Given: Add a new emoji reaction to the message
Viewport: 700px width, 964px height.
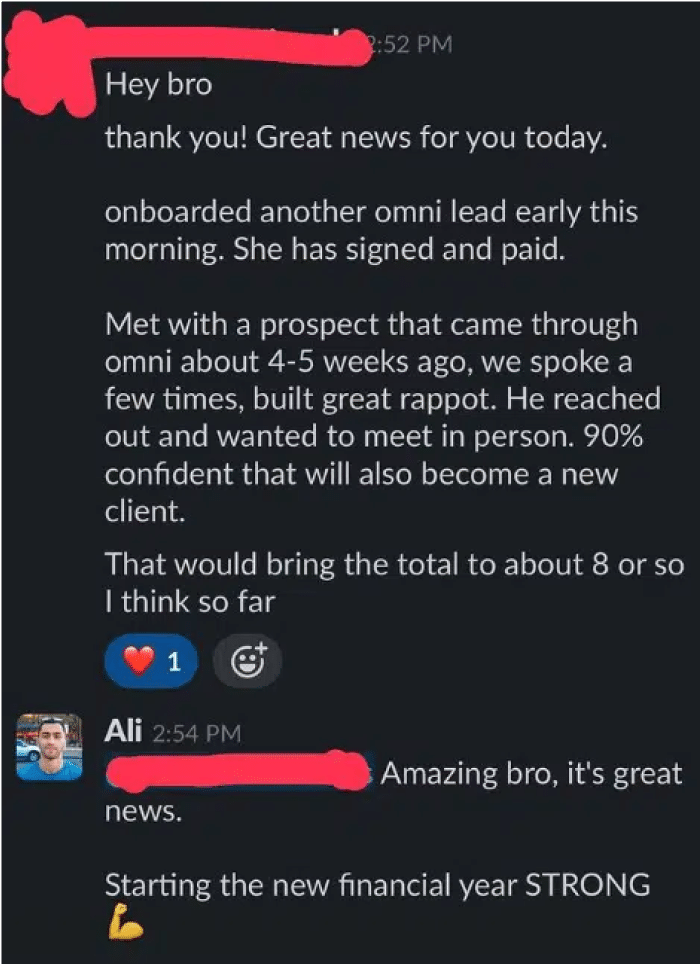Looking at the screenshot, I should 248,660.
